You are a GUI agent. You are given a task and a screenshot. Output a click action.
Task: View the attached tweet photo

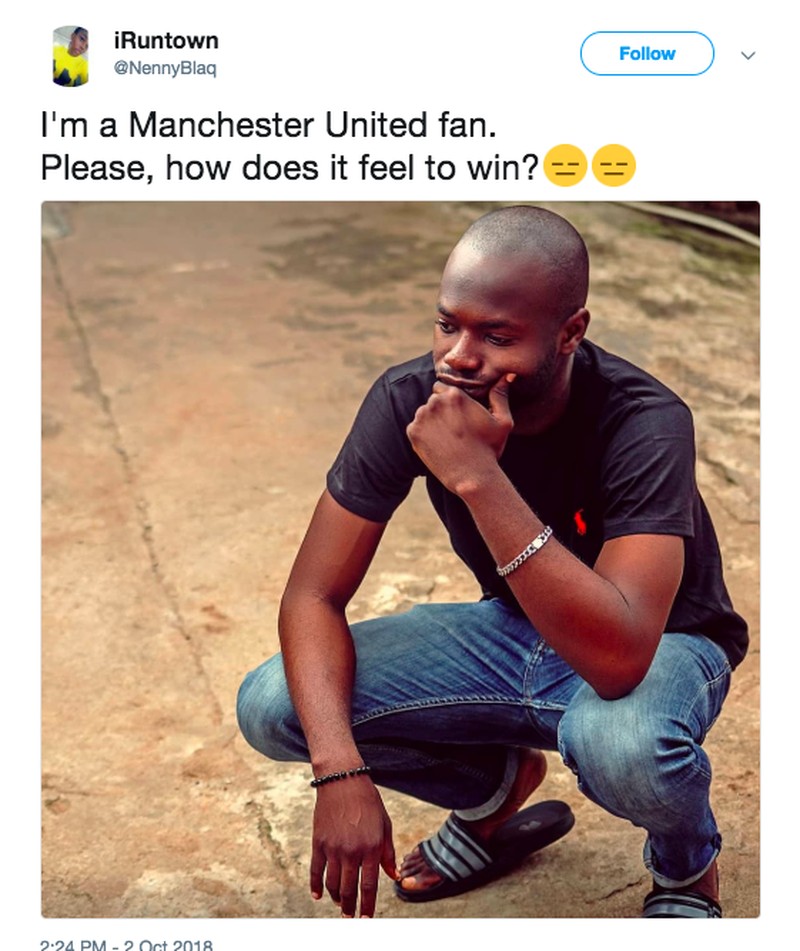pyautogui.click(x=400, y=558)
